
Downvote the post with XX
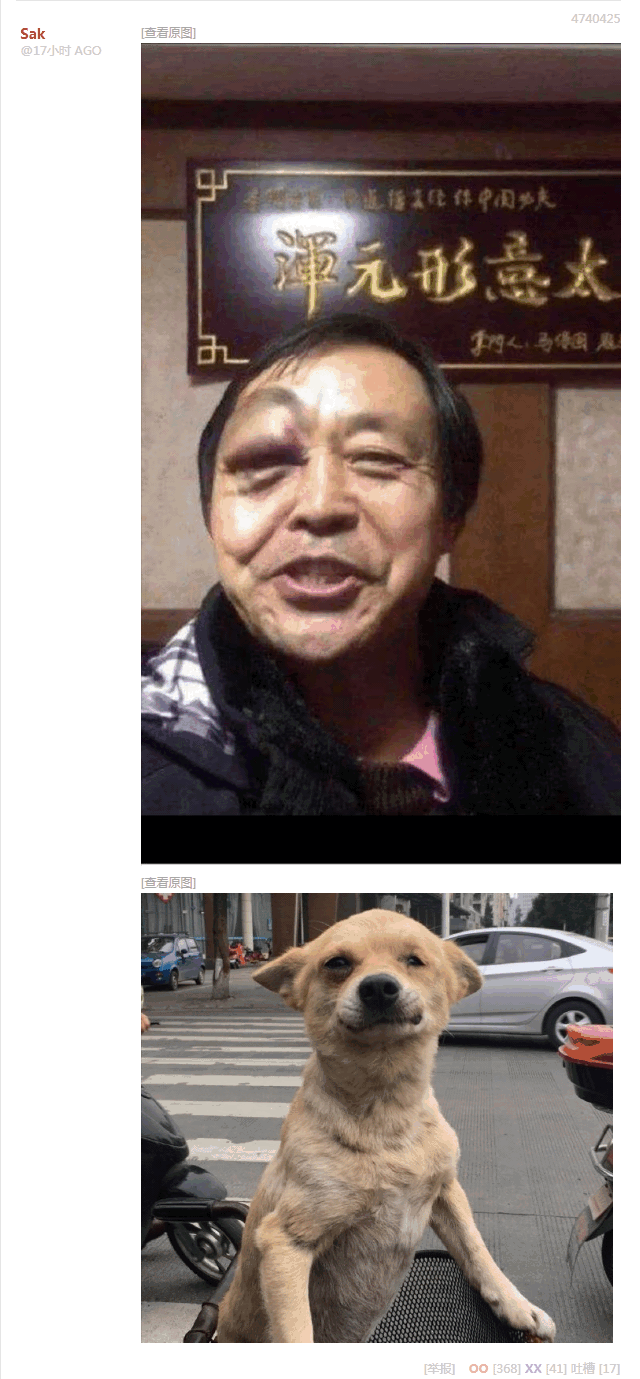(x=533, y=1368)
